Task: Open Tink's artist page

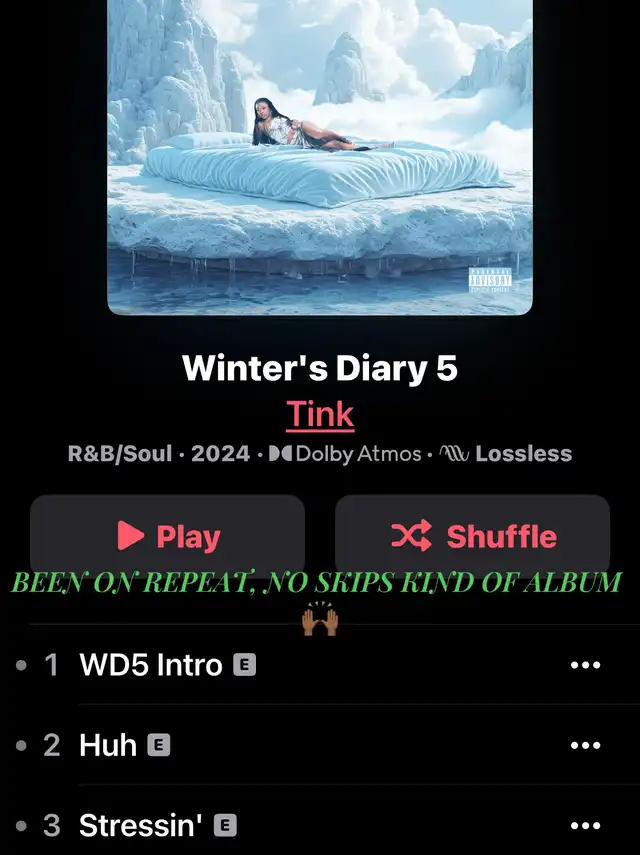Action: 320,413
